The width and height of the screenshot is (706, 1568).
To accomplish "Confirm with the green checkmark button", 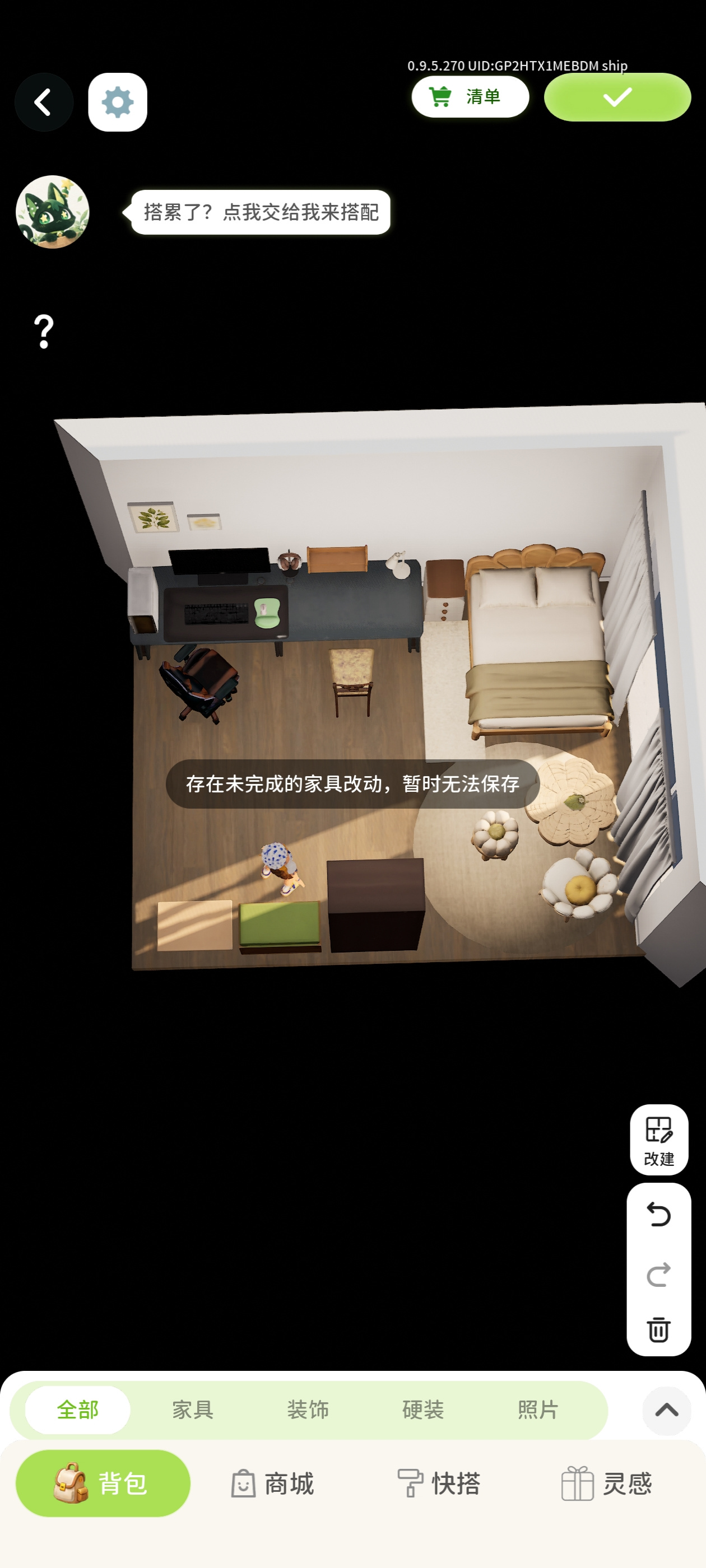I will (x=617, y=97).
